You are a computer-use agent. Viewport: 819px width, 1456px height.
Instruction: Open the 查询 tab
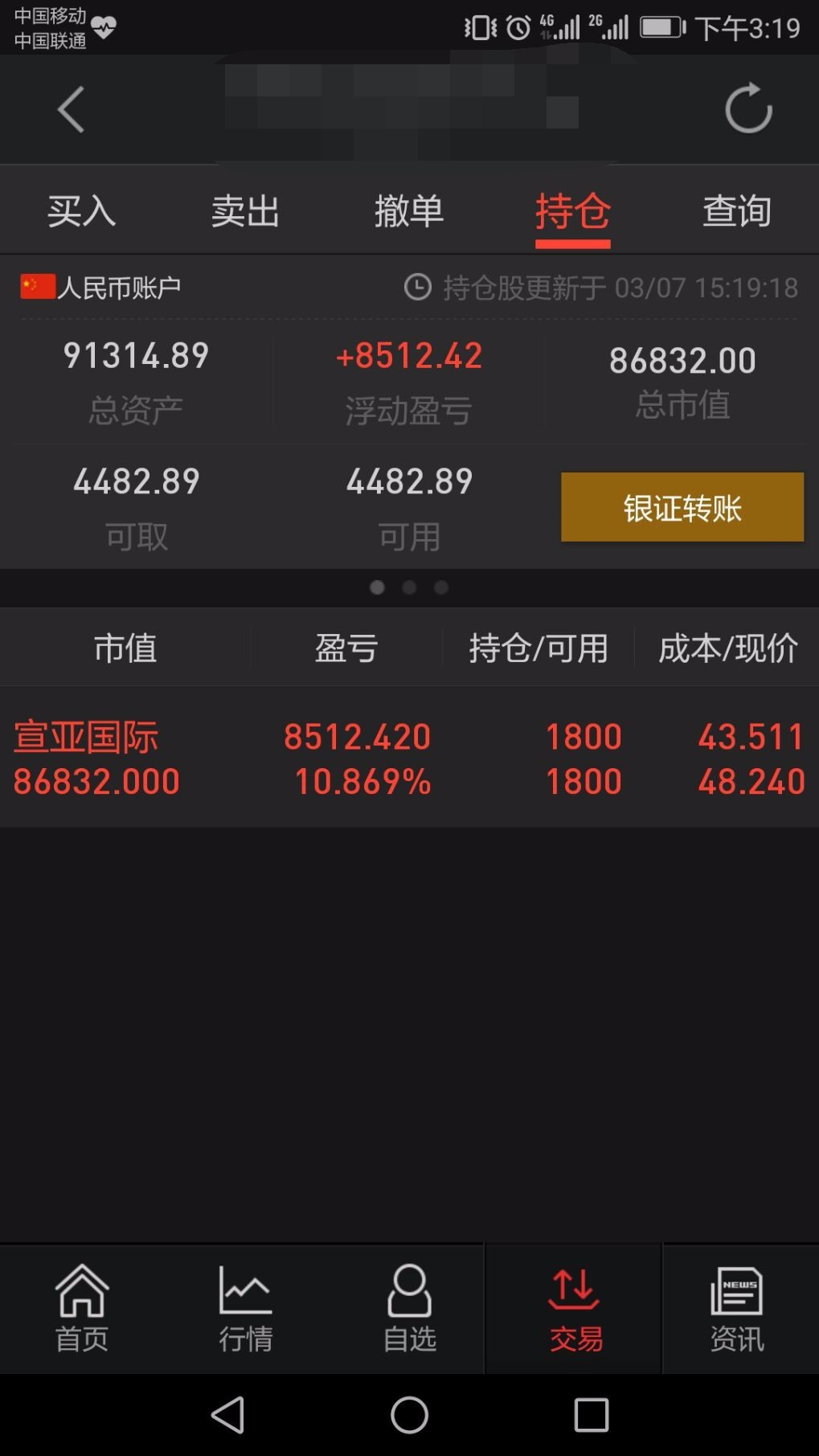click(737, 211)
